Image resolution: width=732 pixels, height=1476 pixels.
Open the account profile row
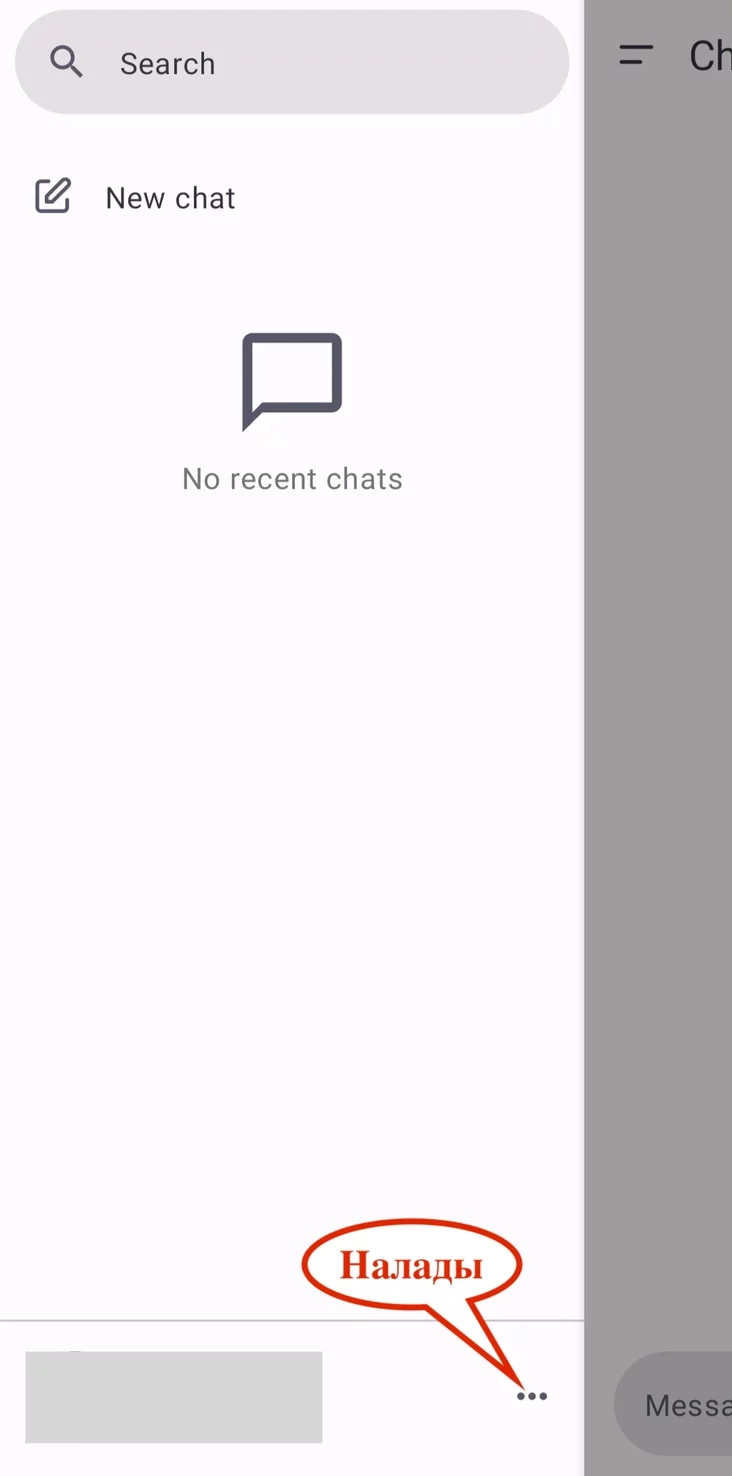coord(174,1397)
